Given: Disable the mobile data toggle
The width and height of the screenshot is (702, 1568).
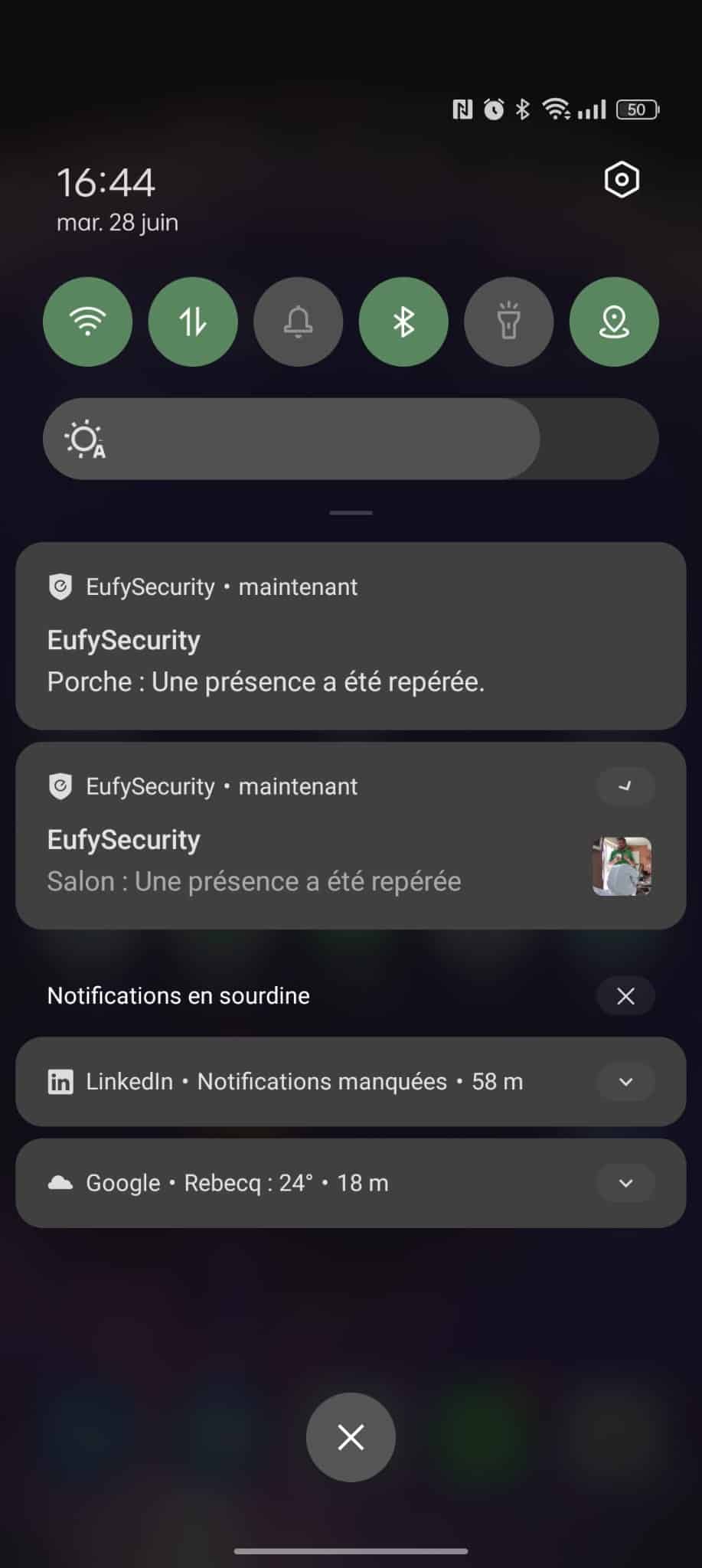Looking at the screenshot, I should click(x=193, y=322).
